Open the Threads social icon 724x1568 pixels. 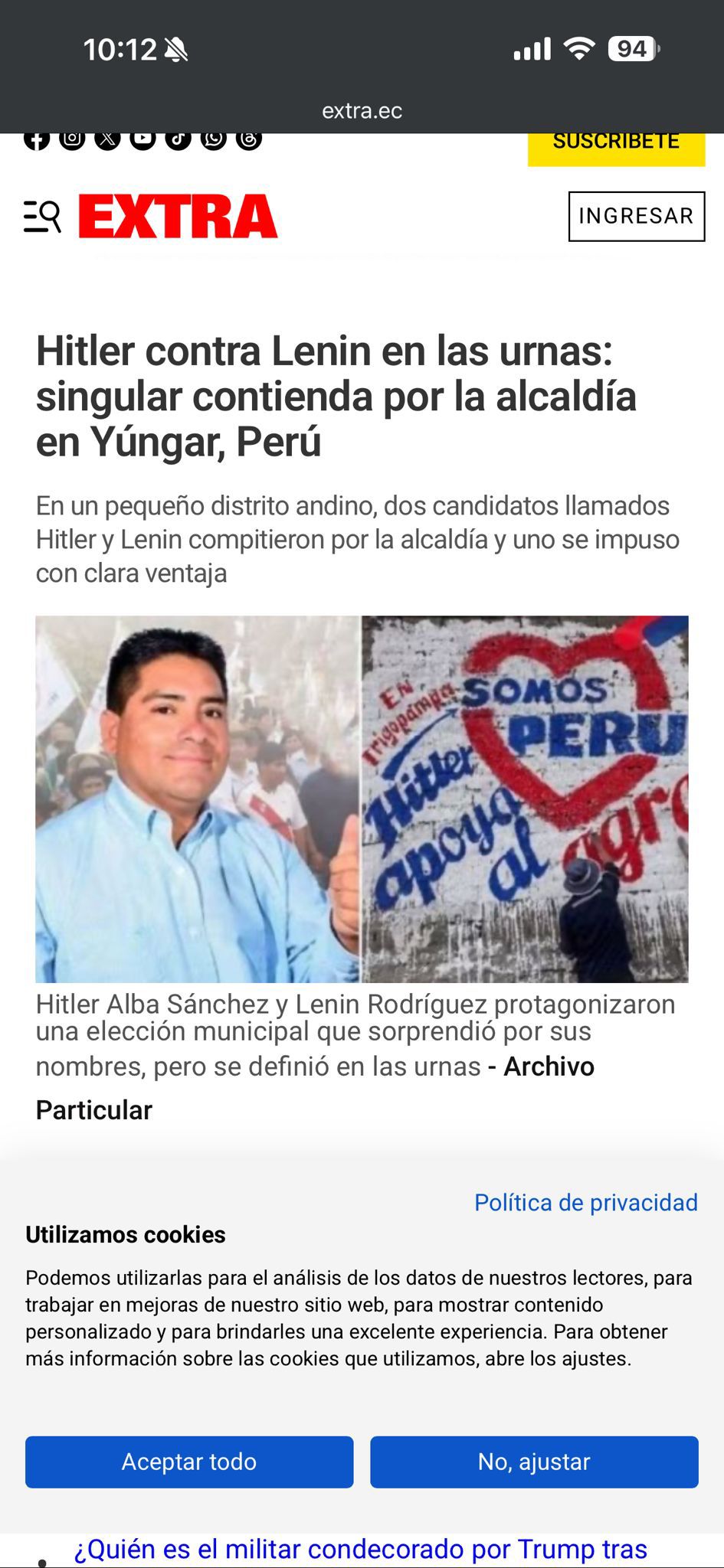coord(249,139)
